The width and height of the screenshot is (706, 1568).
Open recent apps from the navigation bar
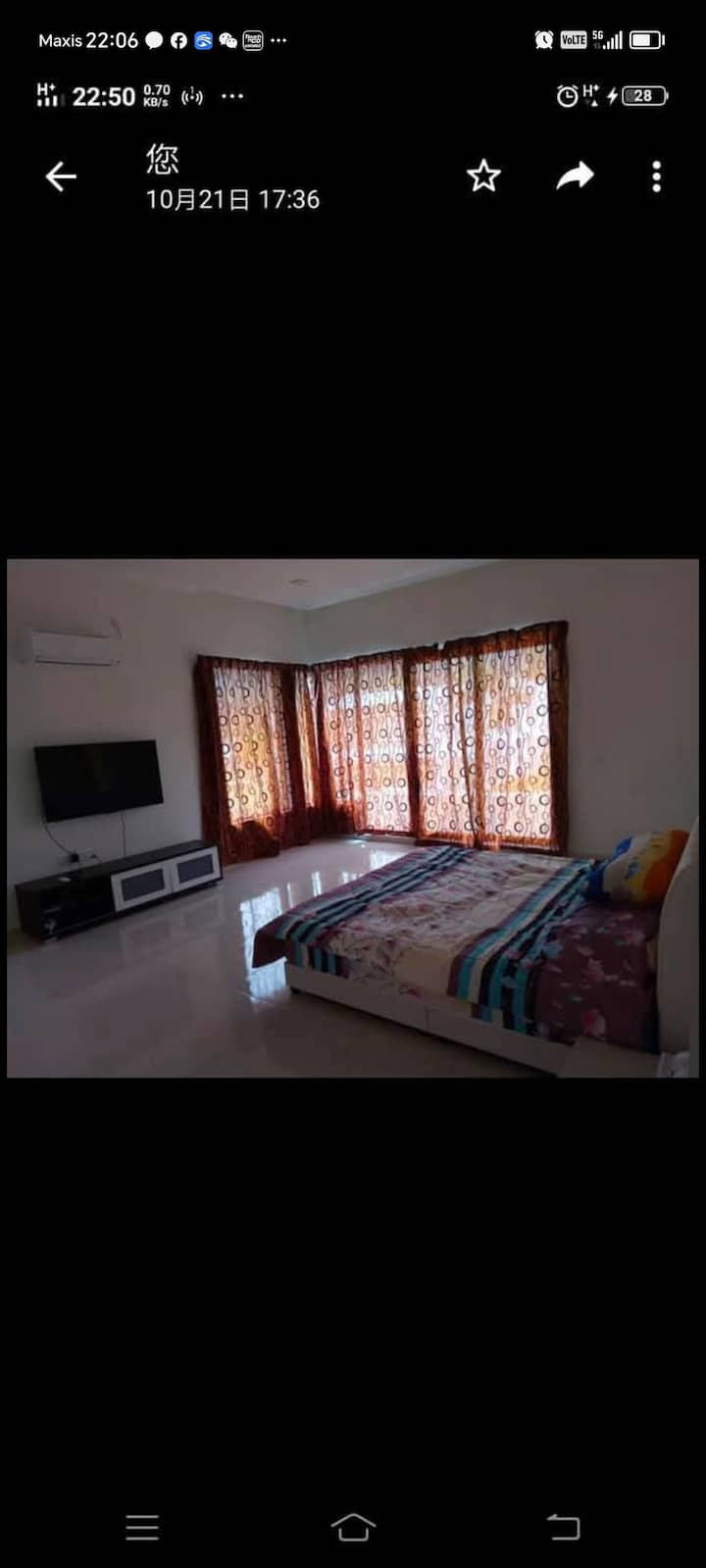click(142, 1527)
